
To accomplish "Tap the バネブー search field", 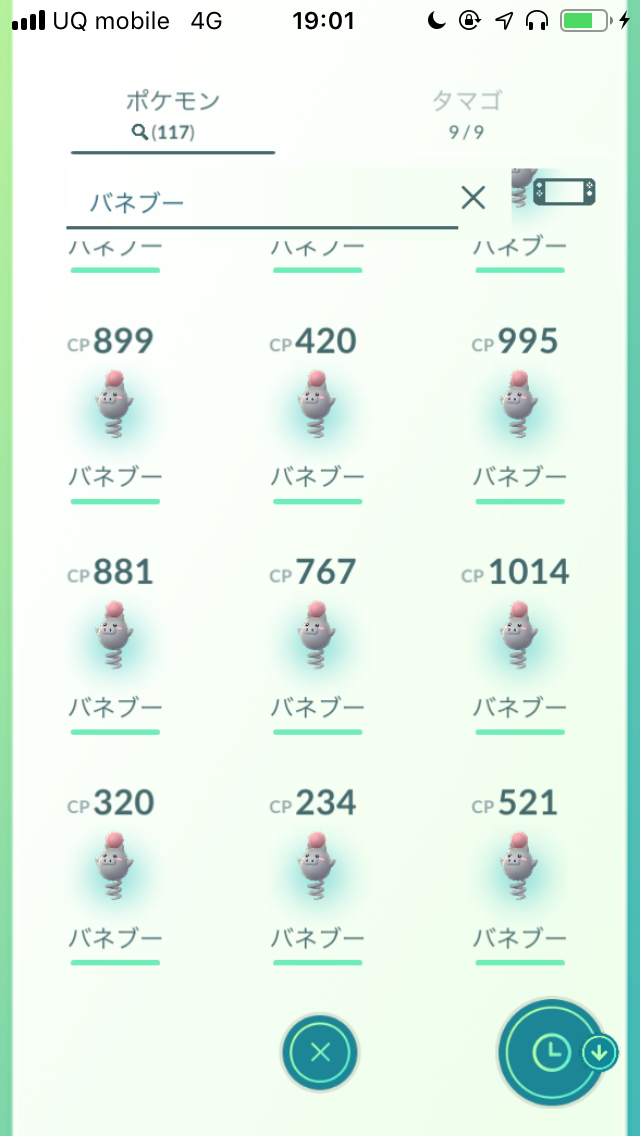I will [262, 202].
